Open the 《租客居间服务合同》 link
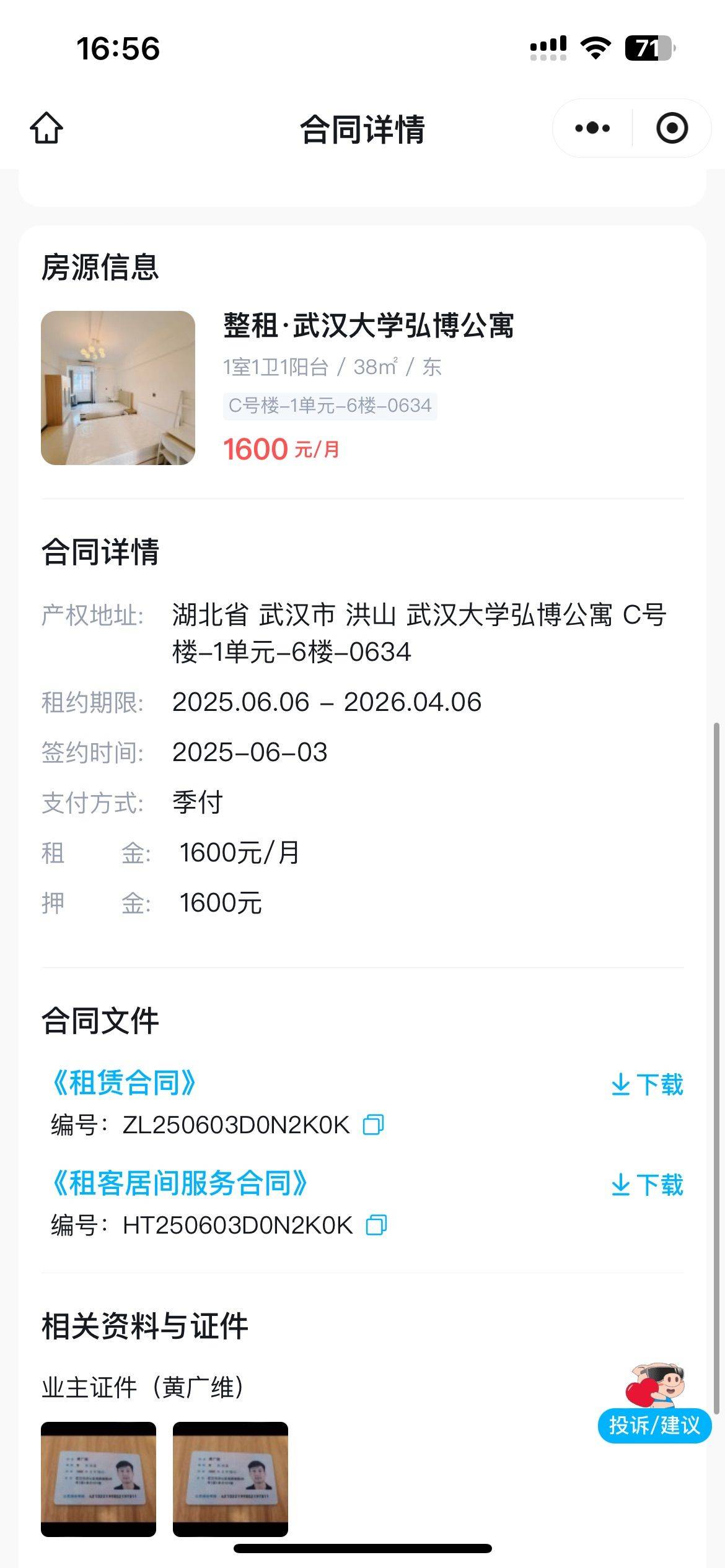This screenshot has width=725, height=1568. 180,1183
